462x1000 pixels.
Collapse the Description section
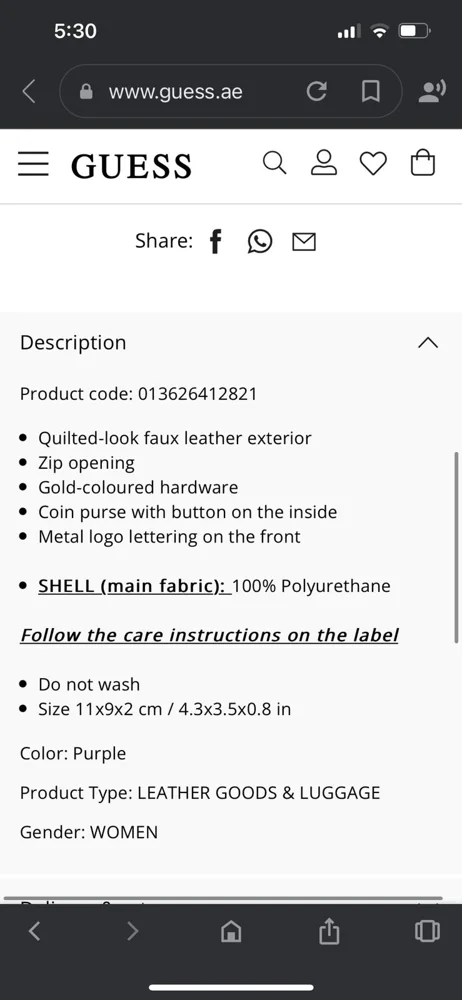pos(428,342)
